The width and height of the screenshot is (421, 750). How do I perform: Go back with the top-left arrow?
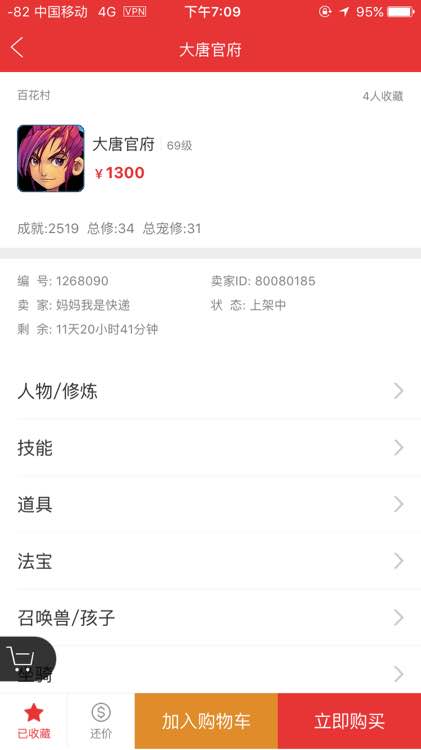18,48
